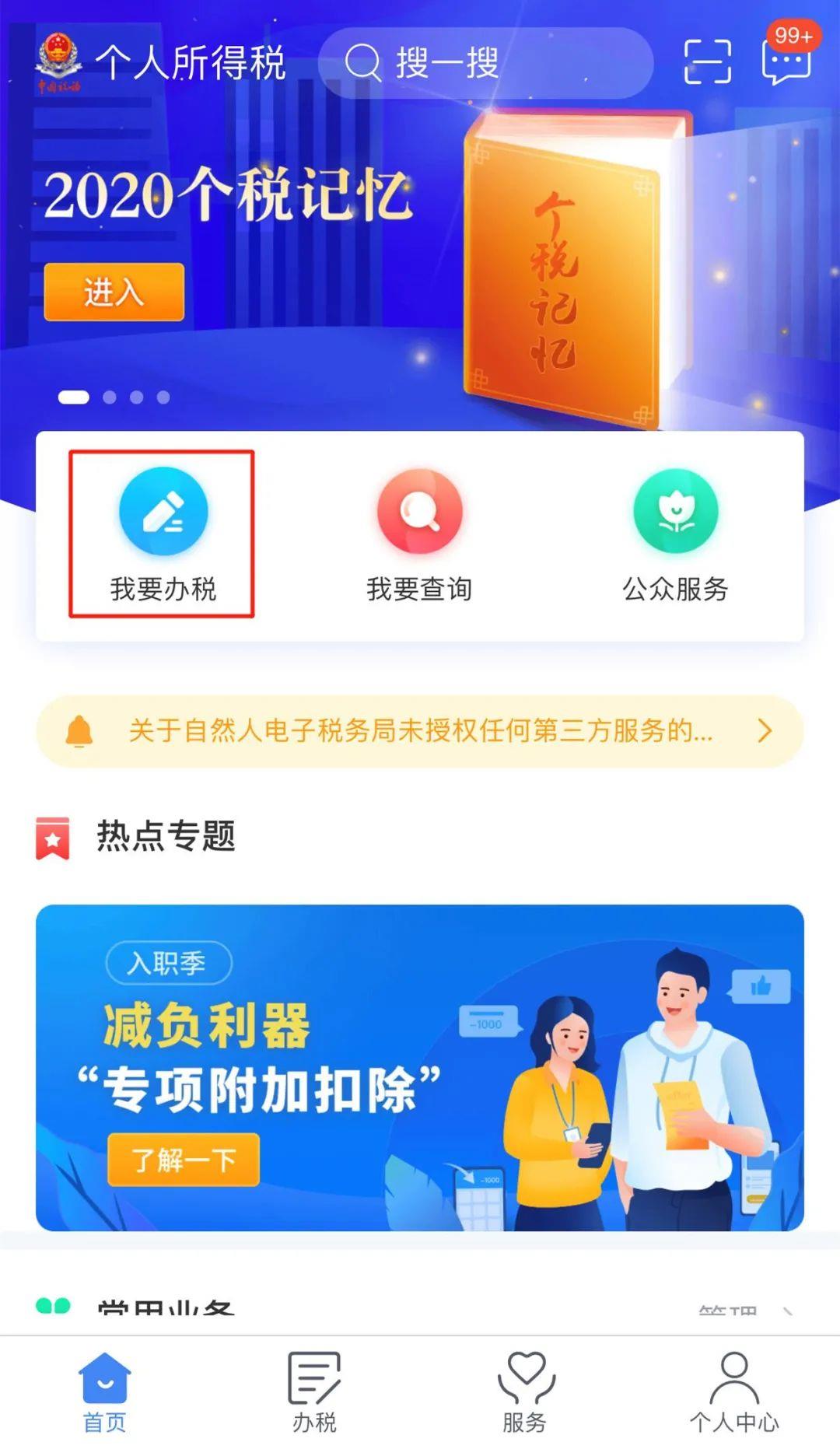Open the 搜一搜 search box
This screenshot has width=840, height=1449.
485,63
